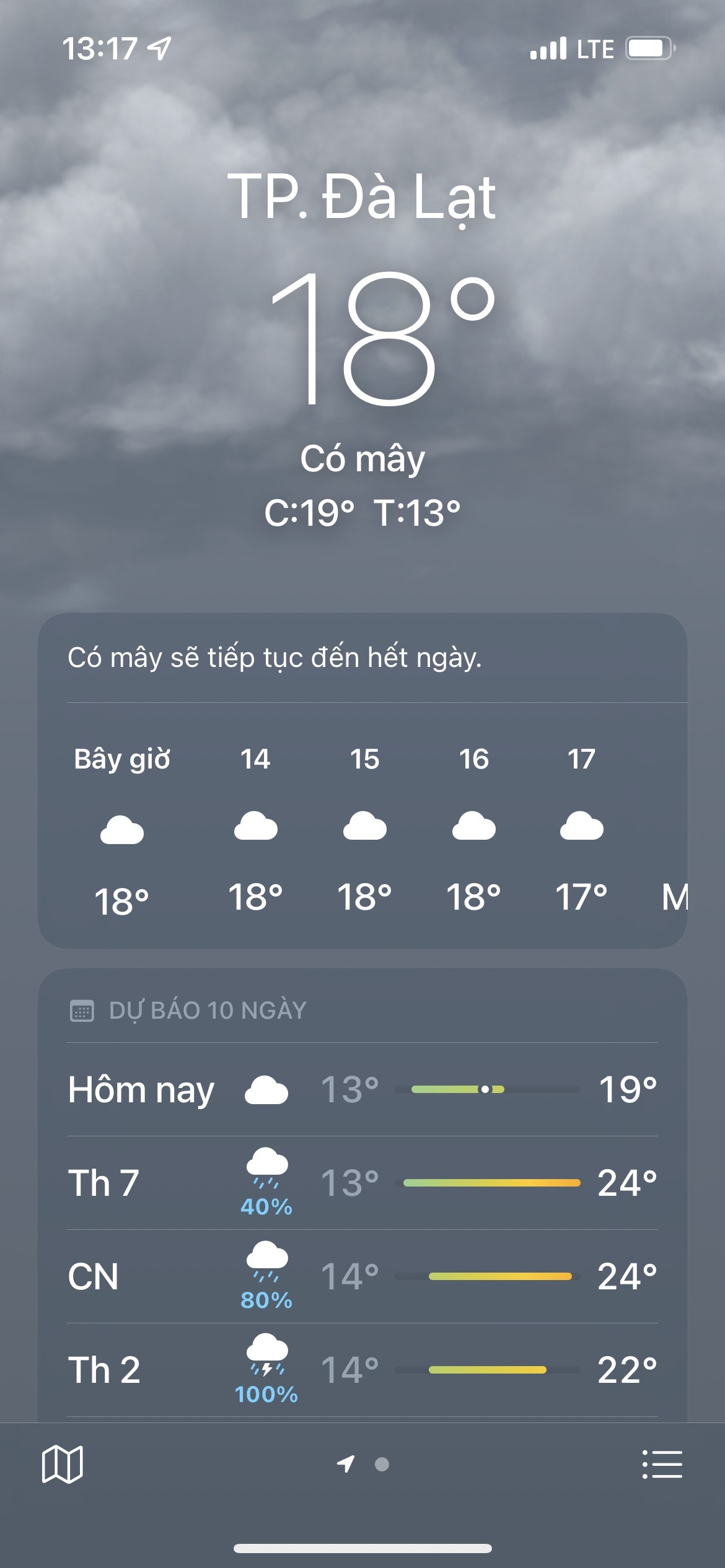Viewport: 725px width, 1568px height.
Task: Open the saved locations list icon
Action: pos(662,1465)
